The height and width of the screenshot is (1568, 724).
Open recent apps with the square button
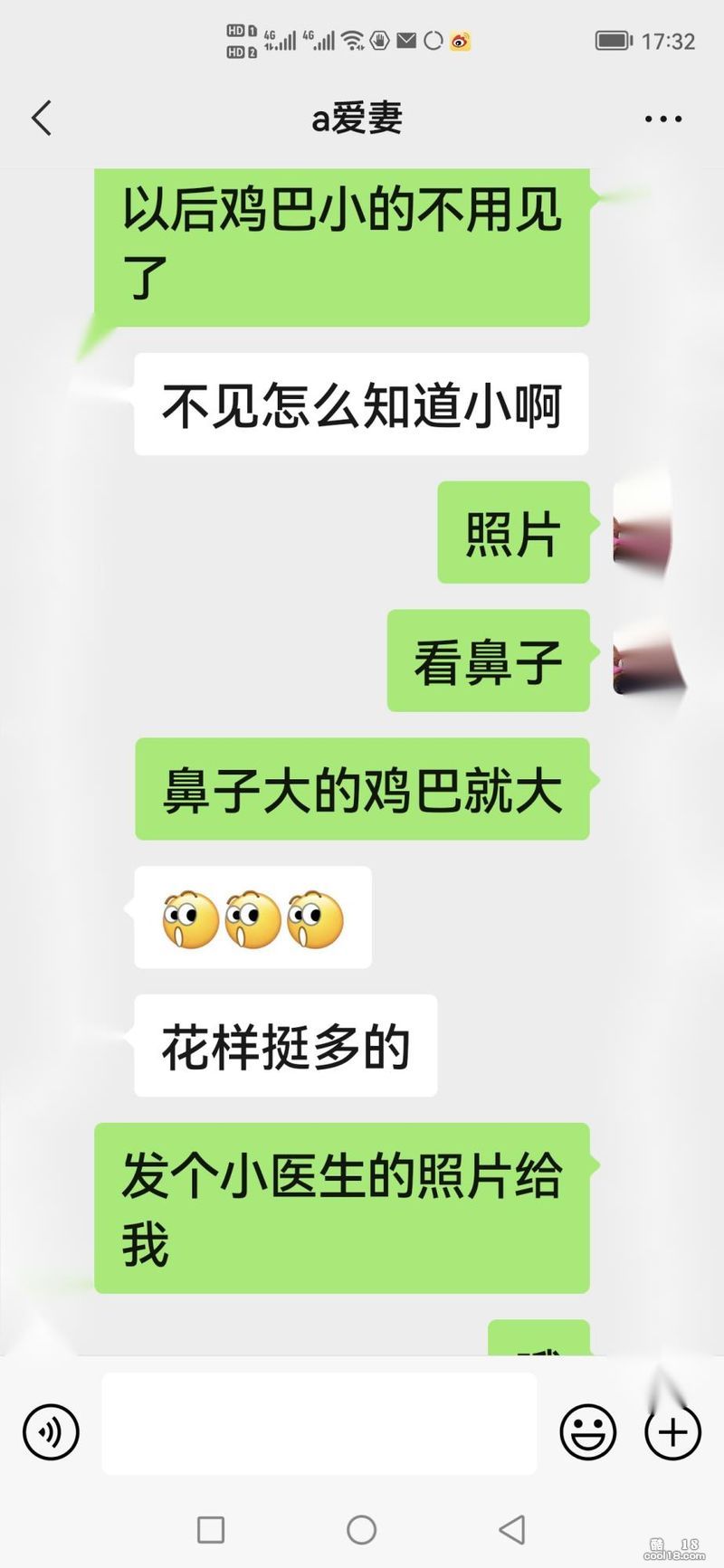pyautogui.click(x=211, y=1529)
